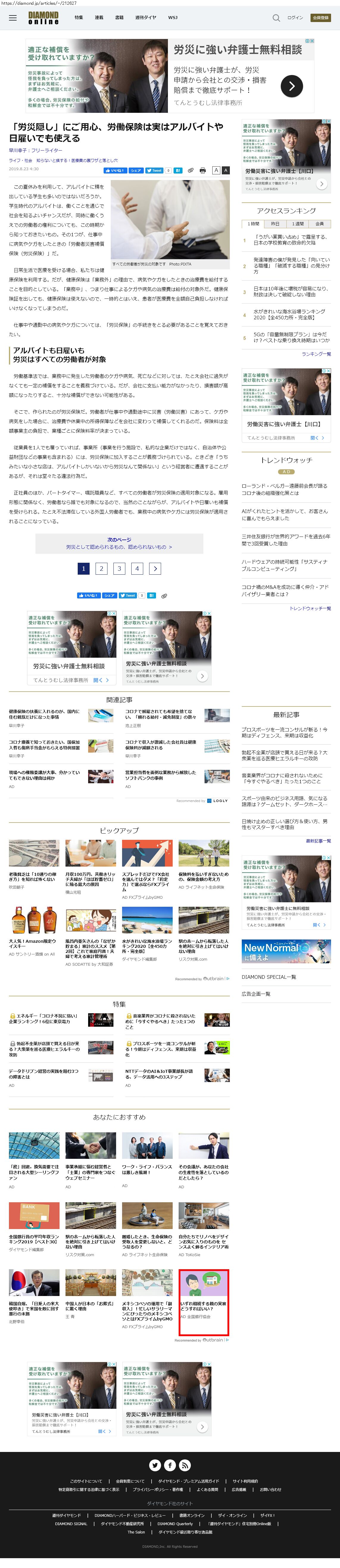
Task: Open ランキング一覧 link
Action: tap(316, 354)
